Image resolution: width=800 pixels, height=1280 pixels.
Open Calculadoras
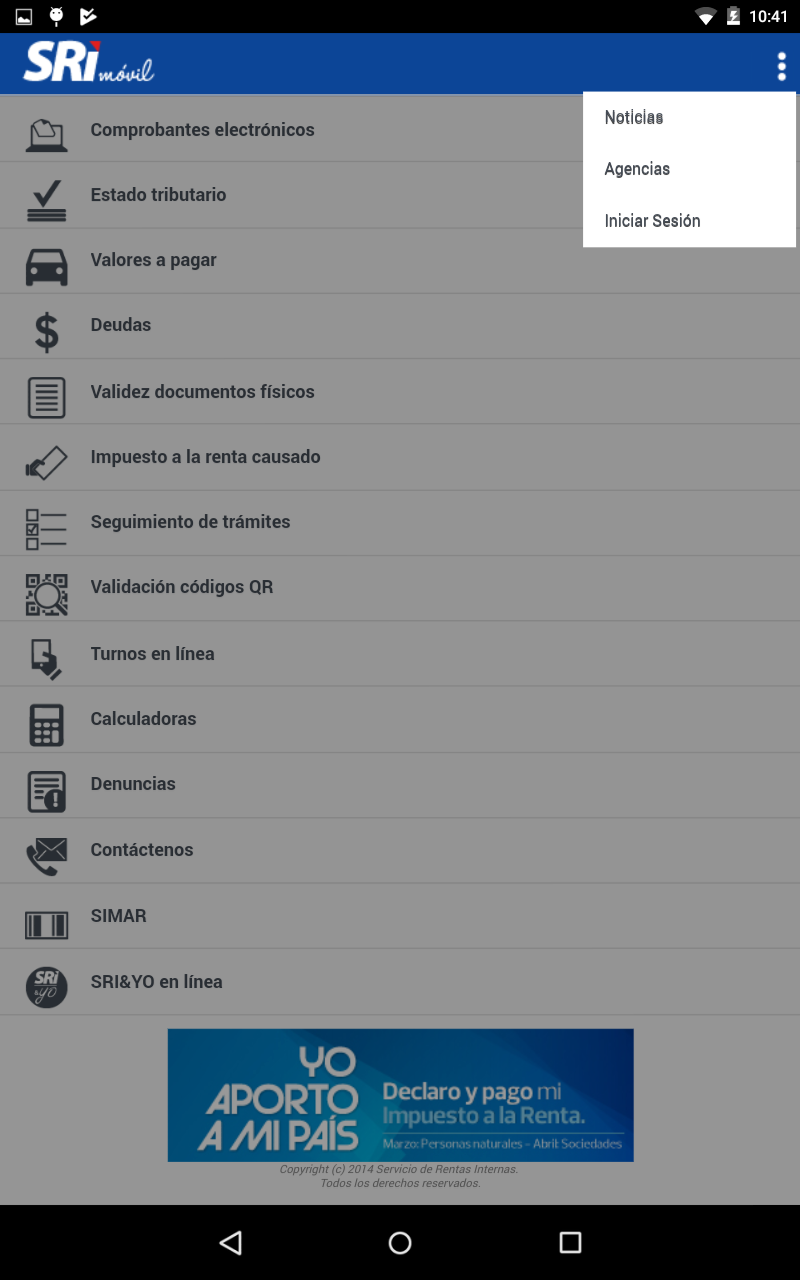coord(400,719)
